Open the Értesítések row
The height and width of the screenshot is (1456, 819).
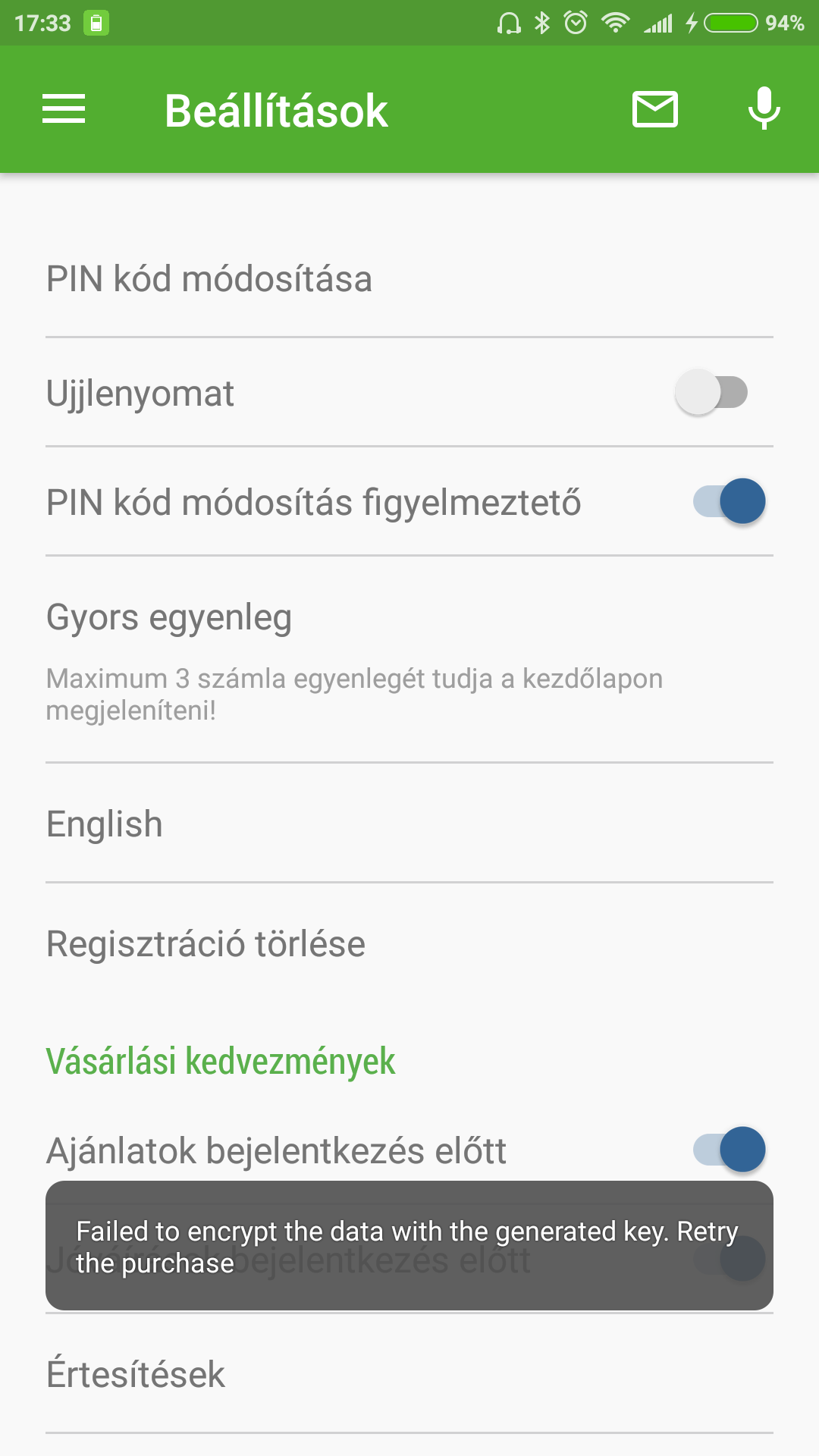tap(409, 1374)
